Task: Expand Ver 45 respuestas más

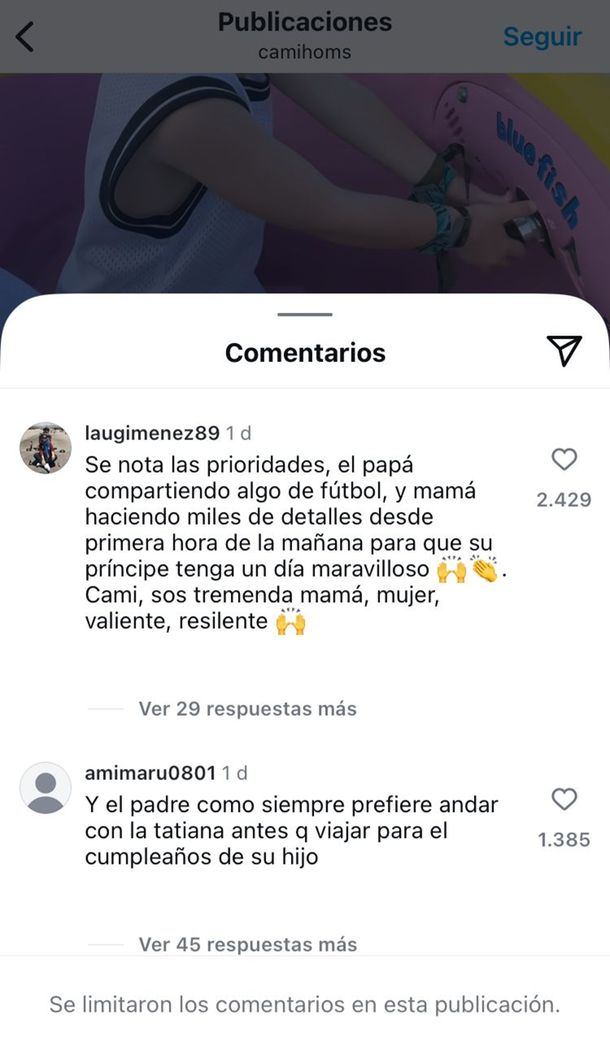Action: coord(247,944)
